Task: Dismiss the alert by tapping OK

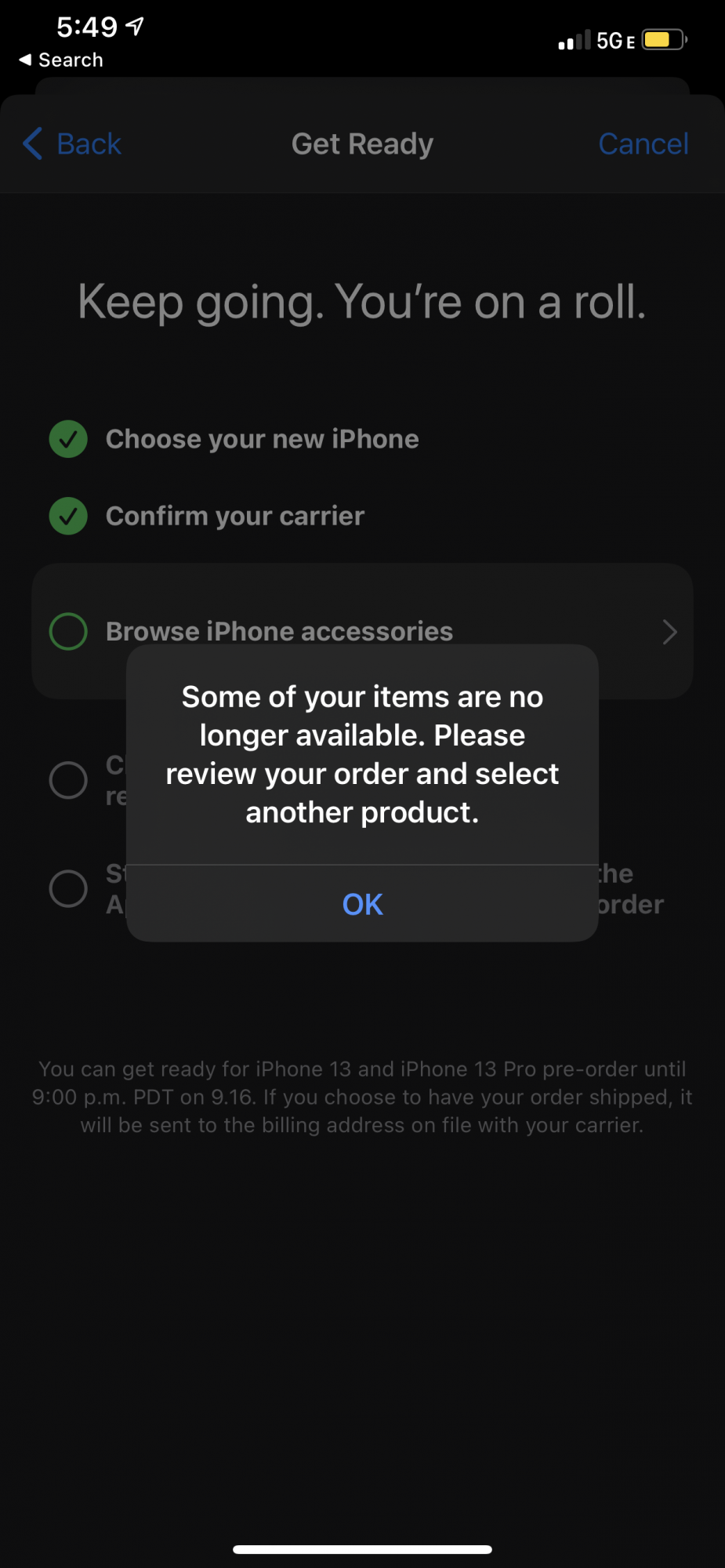Action: (x=362, y=904)
